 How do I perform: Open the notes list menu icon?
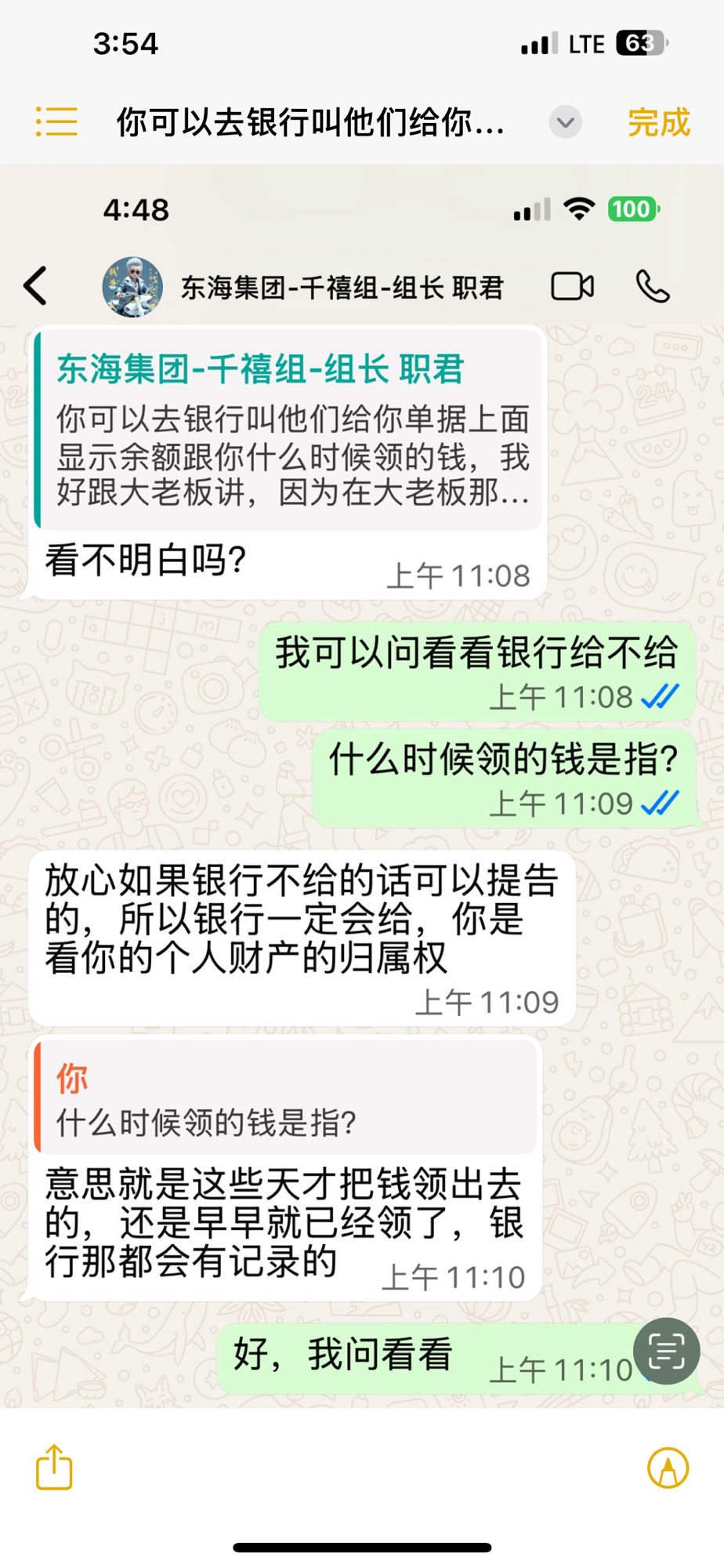56,122
